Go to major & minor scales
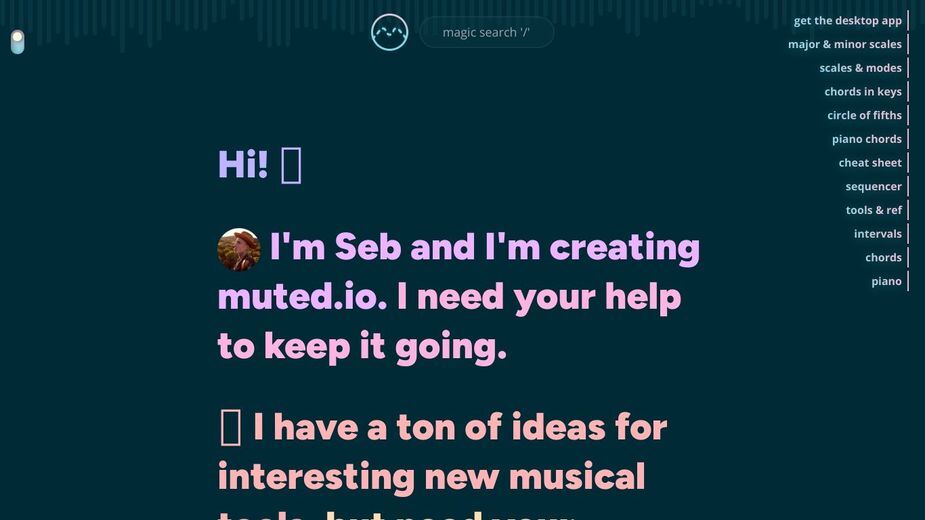 click(844, 44)
